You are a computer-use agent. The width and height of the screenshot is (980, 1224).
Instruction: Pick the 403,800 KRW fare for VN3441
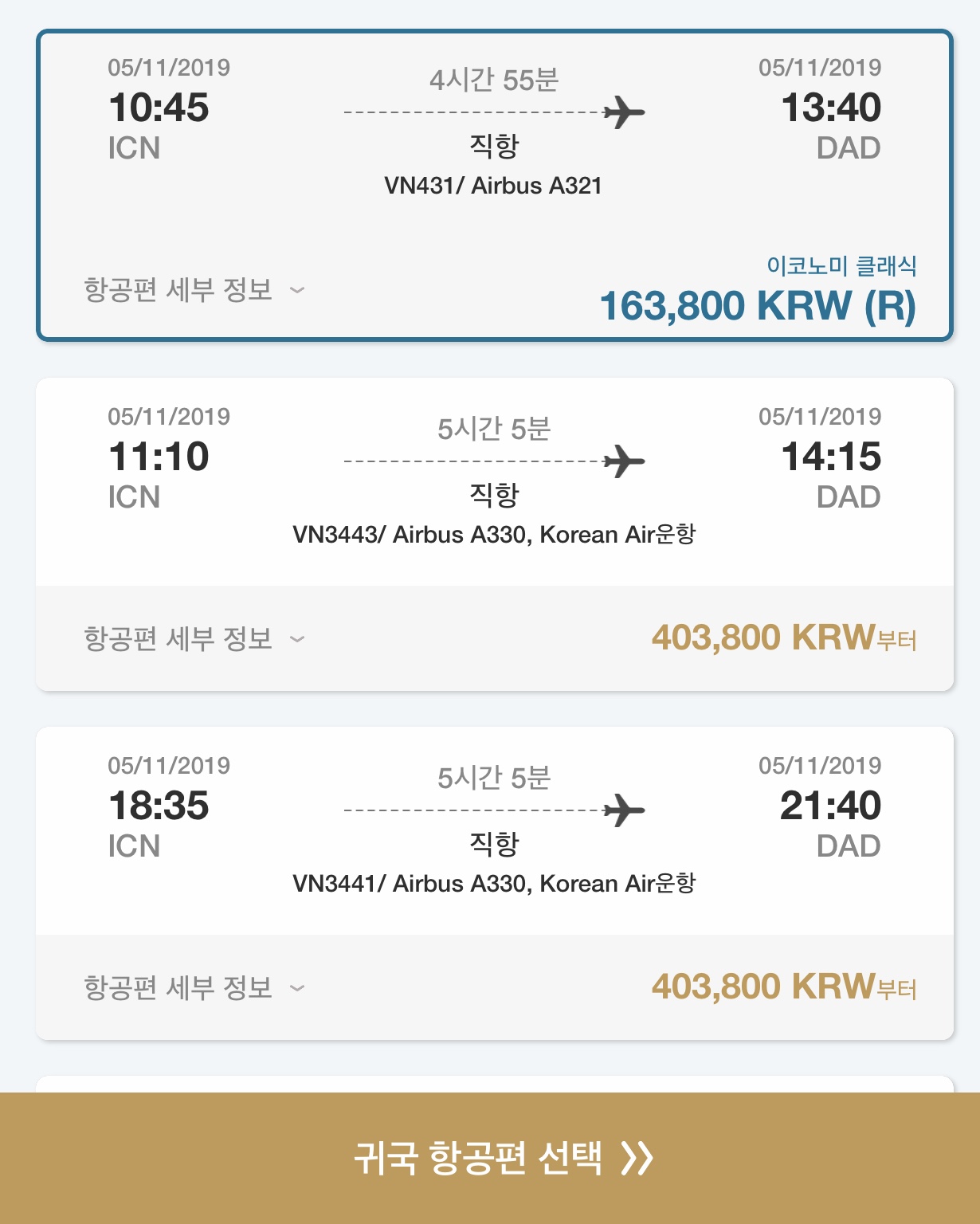click(x=784, y=987)
